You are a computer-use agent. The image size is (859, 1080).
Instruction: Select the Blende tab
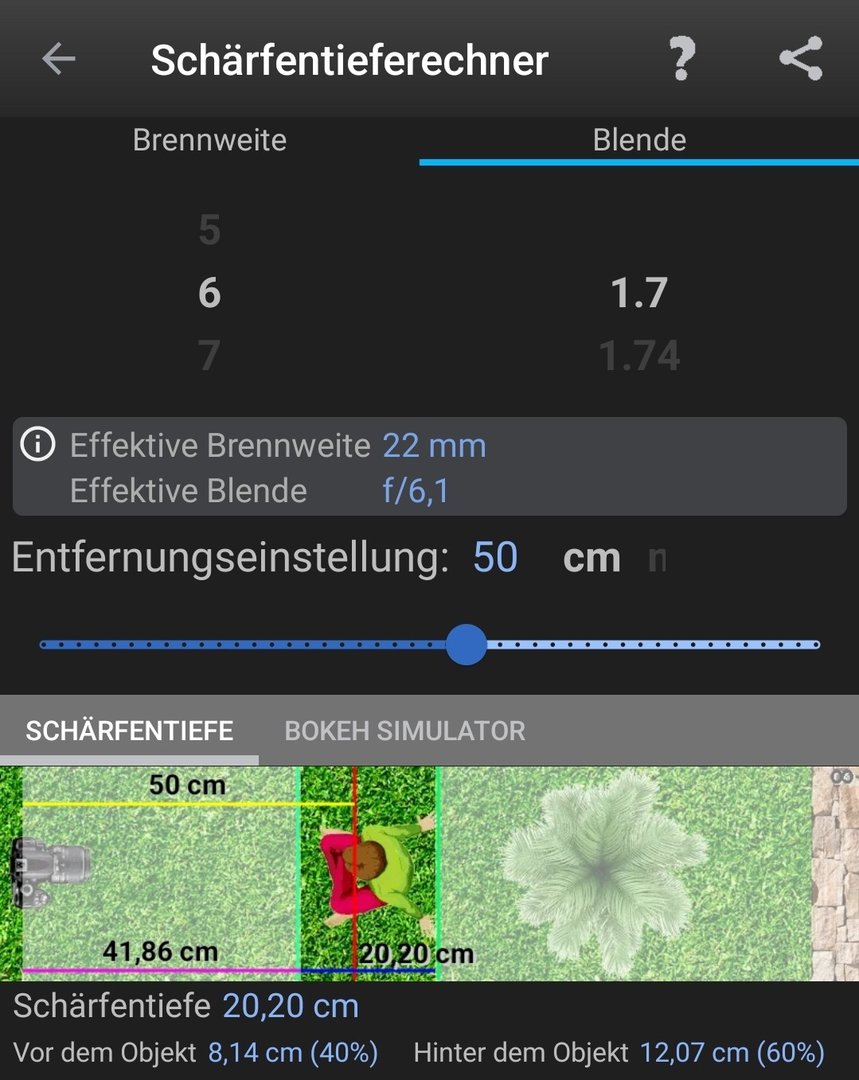(639, 140)
